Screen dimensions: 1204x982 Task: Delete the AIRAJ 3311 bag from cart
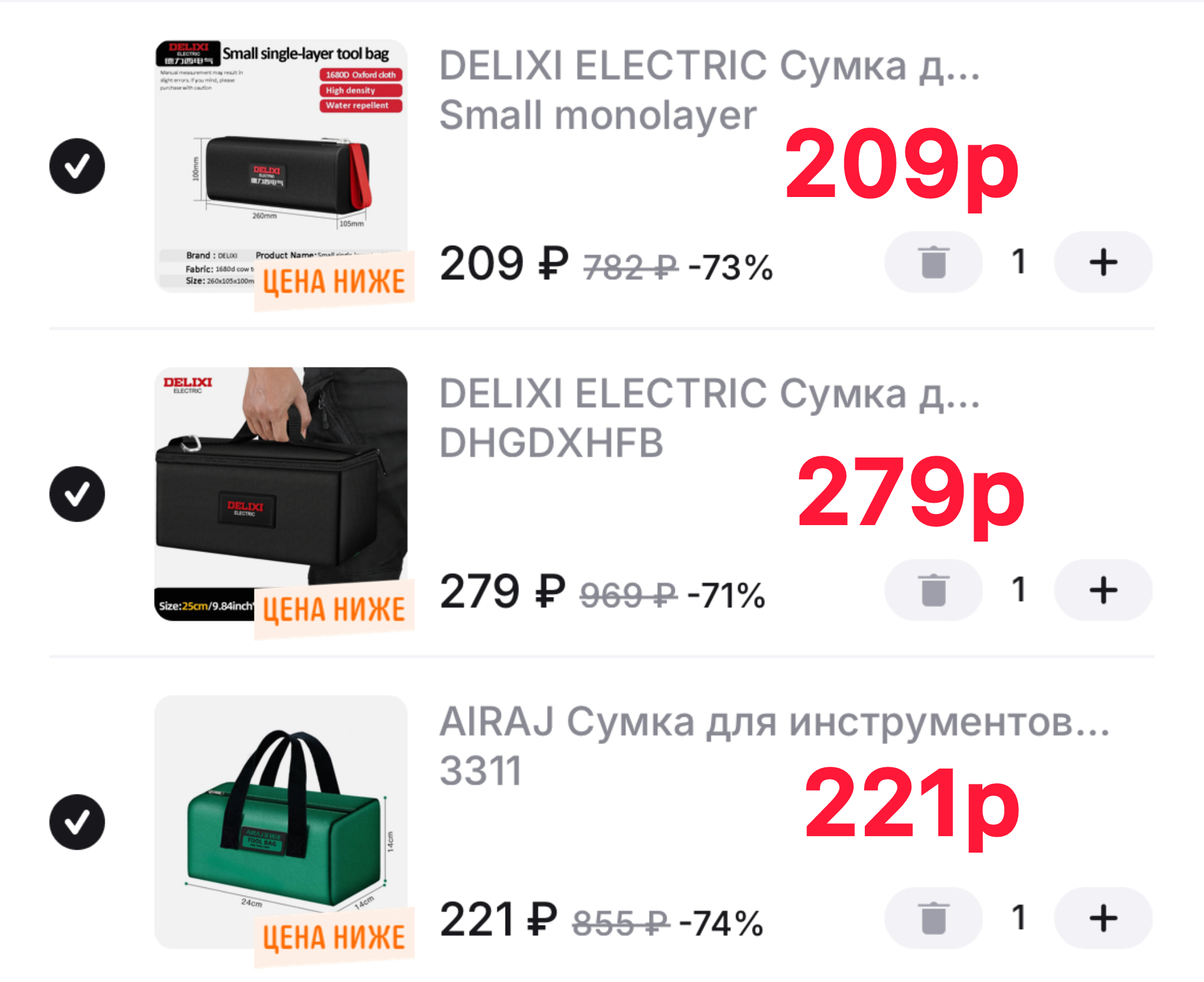pos(933,918)
